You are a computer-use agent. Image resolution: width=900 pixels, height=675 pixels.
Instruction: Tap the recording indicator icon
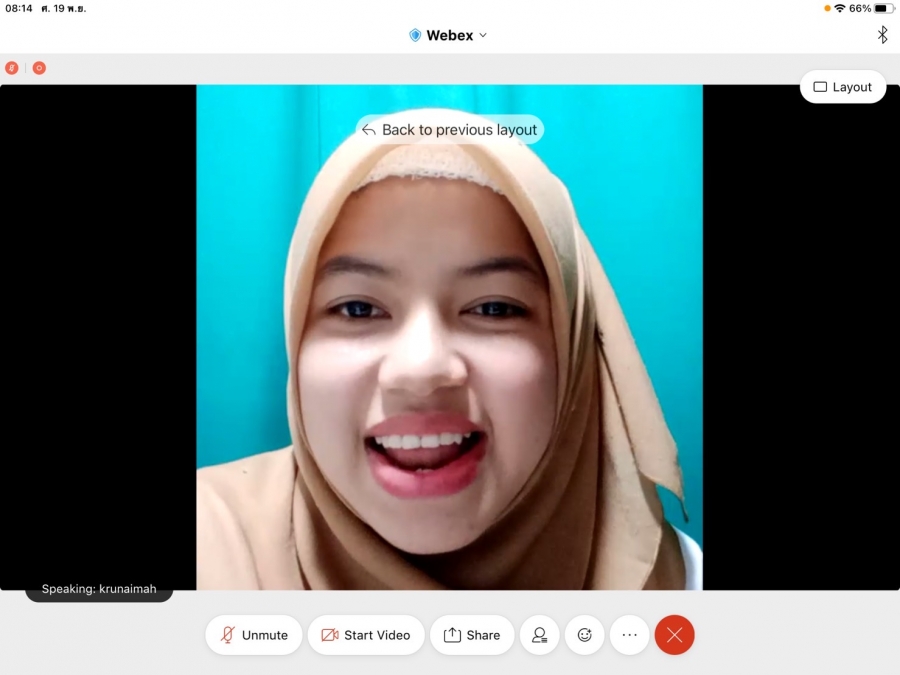[39, 68]
